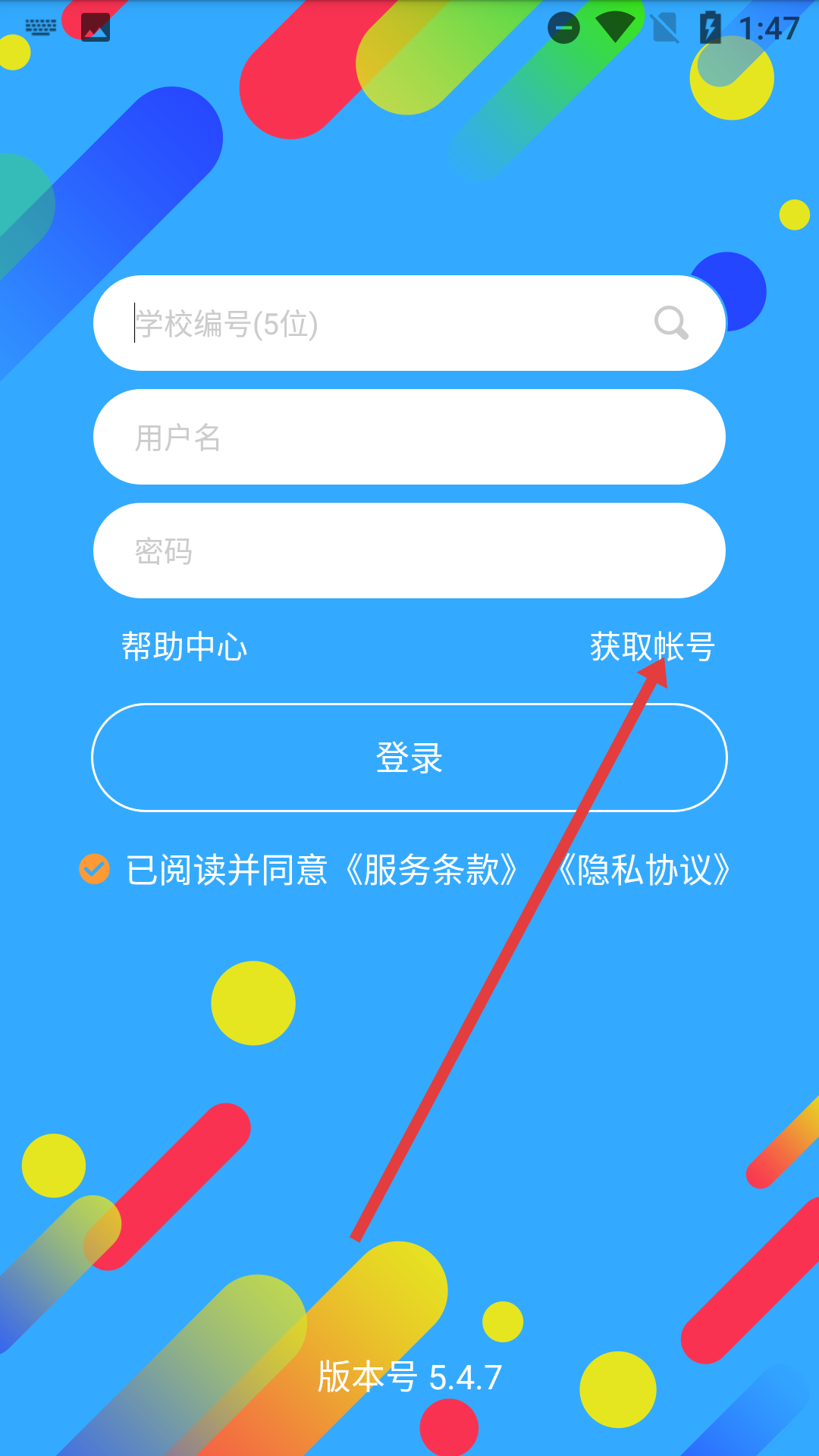Uncheck the agreement checkbox

[95, 869]
